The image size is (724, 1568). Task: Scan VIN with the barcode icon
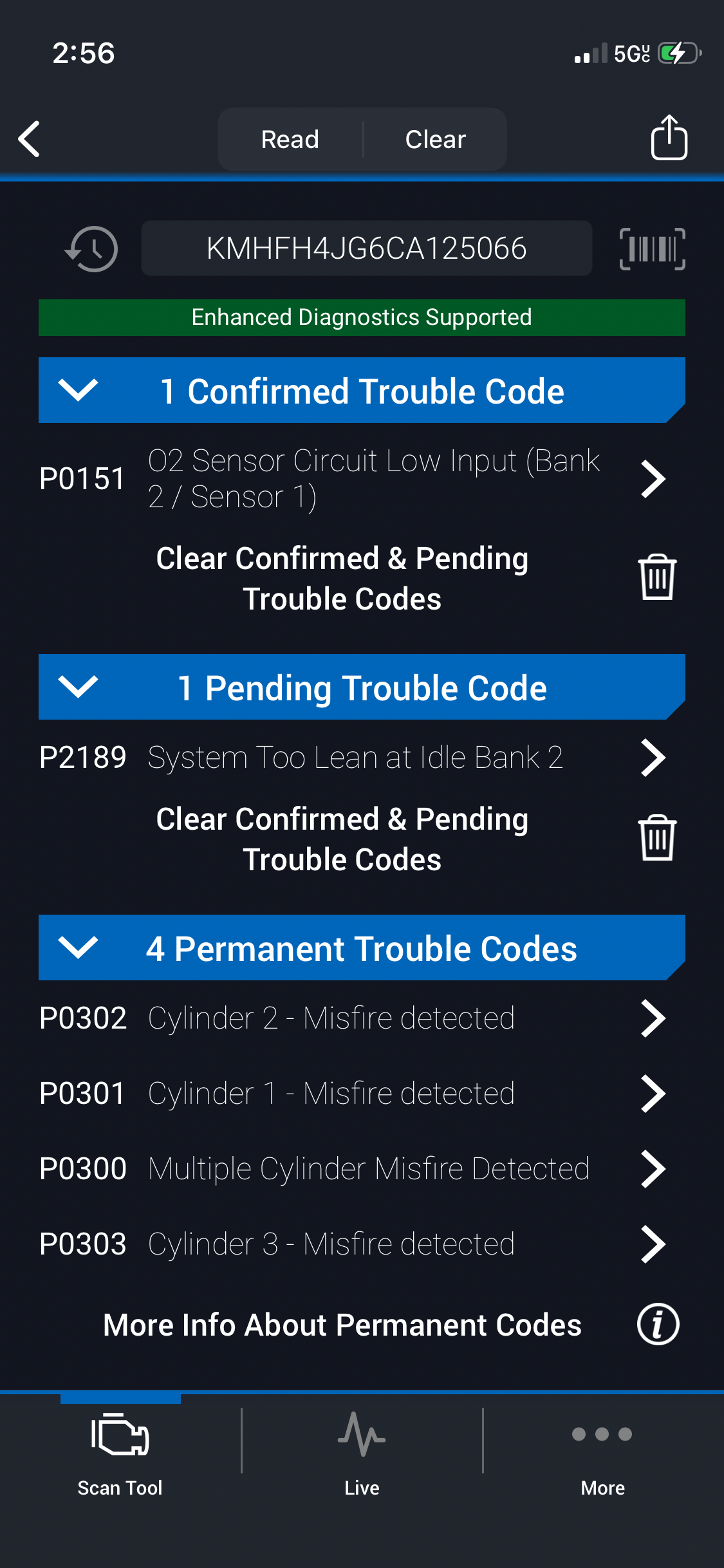pos(652,249)
